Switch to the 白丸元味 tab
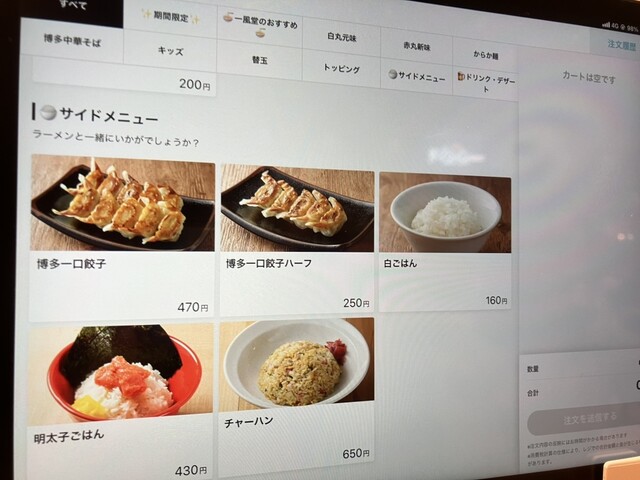 tap(341, 36)
